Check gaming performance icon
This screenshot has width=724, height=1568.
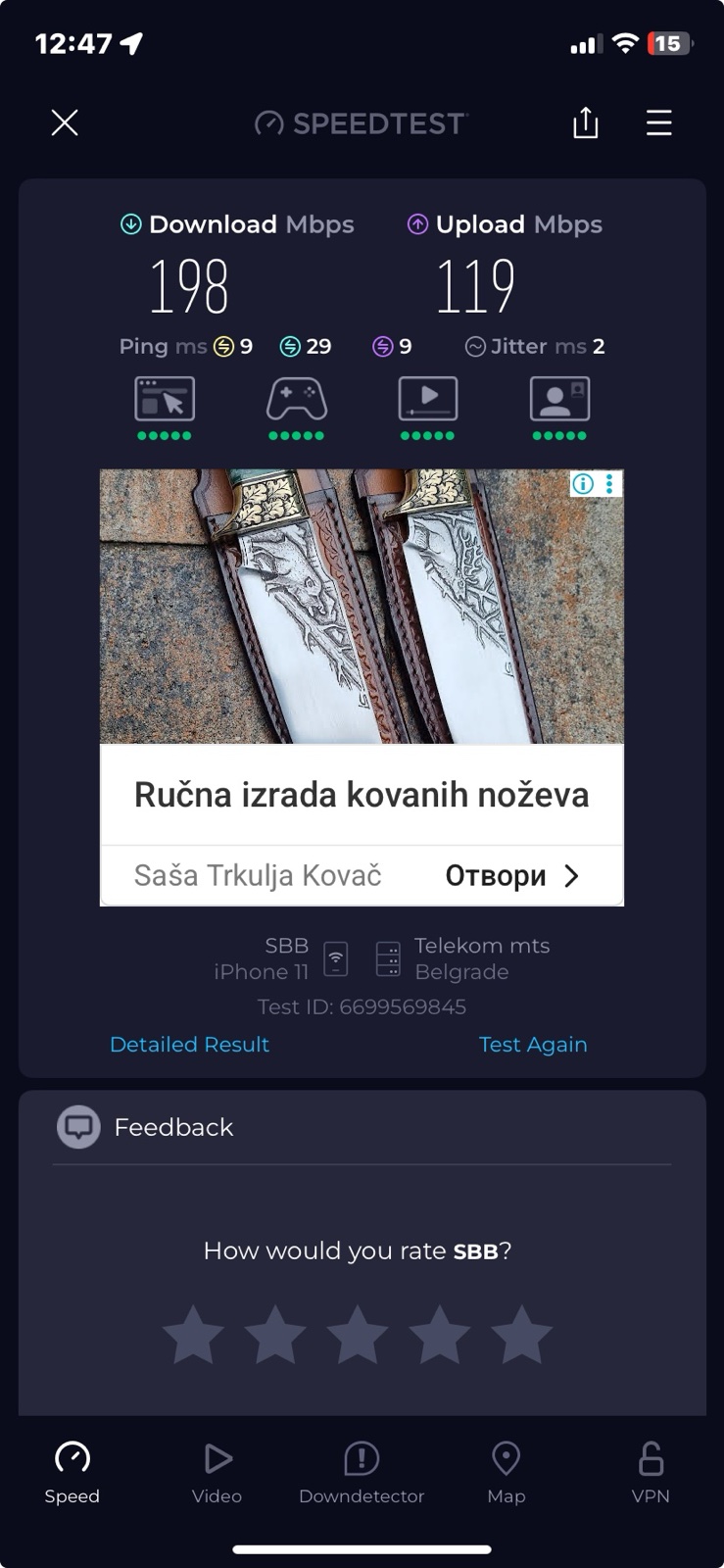tap(296, 400)
